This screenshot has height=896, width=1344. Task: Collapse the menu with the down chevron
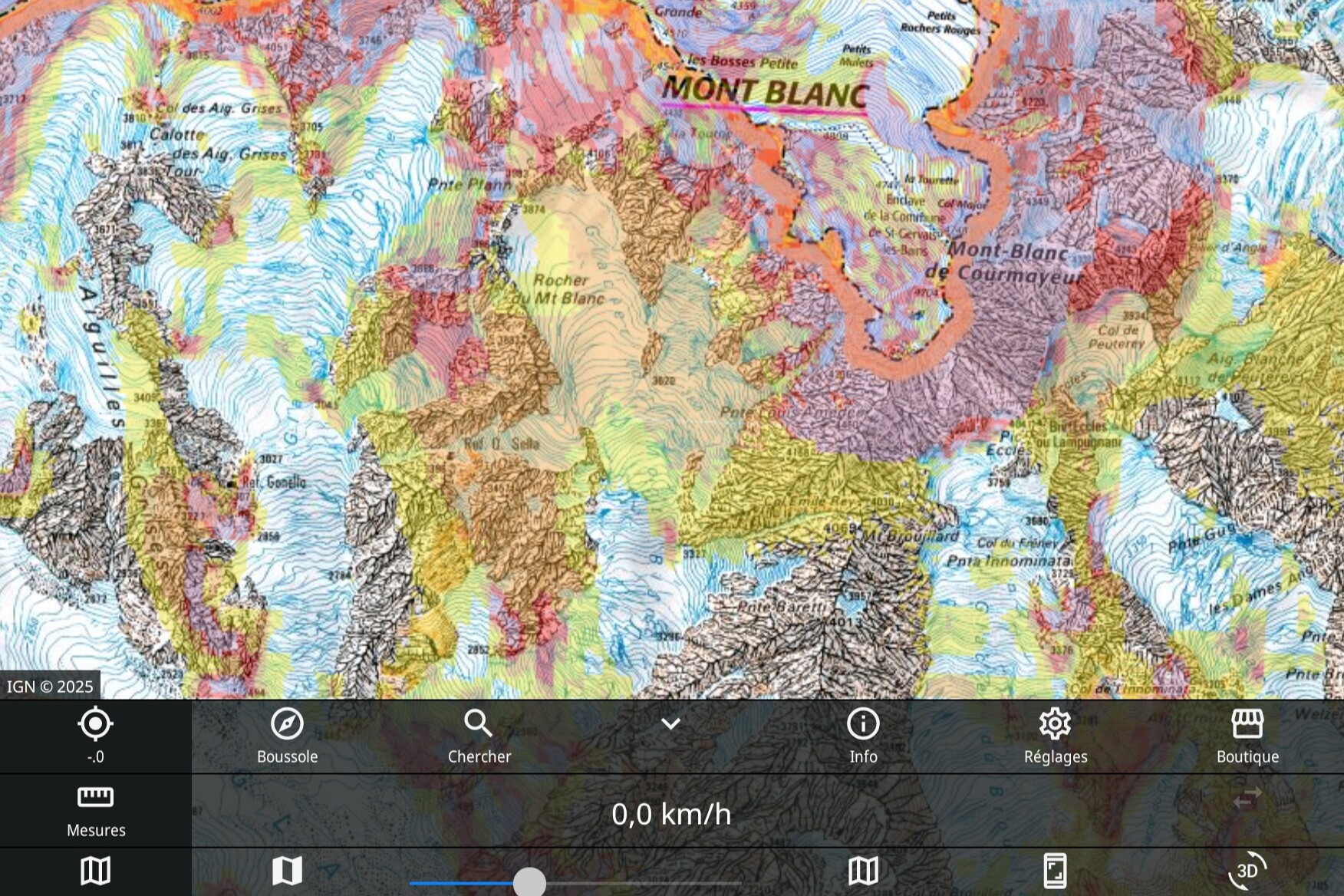click(671, 724)
